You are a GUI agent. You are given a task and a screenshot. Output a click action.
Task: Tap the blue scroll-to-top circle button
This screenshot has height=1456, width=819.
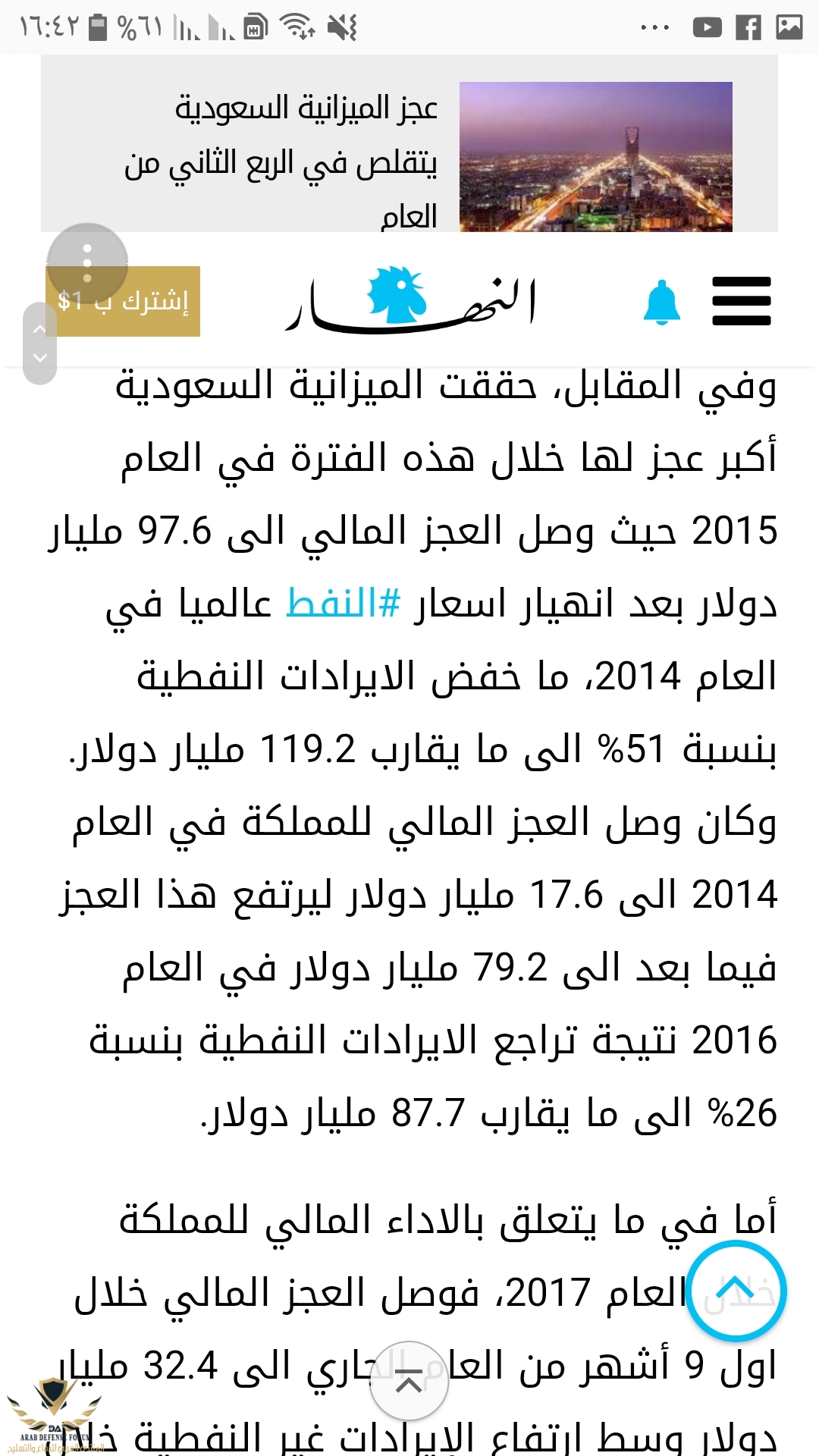736,1291
